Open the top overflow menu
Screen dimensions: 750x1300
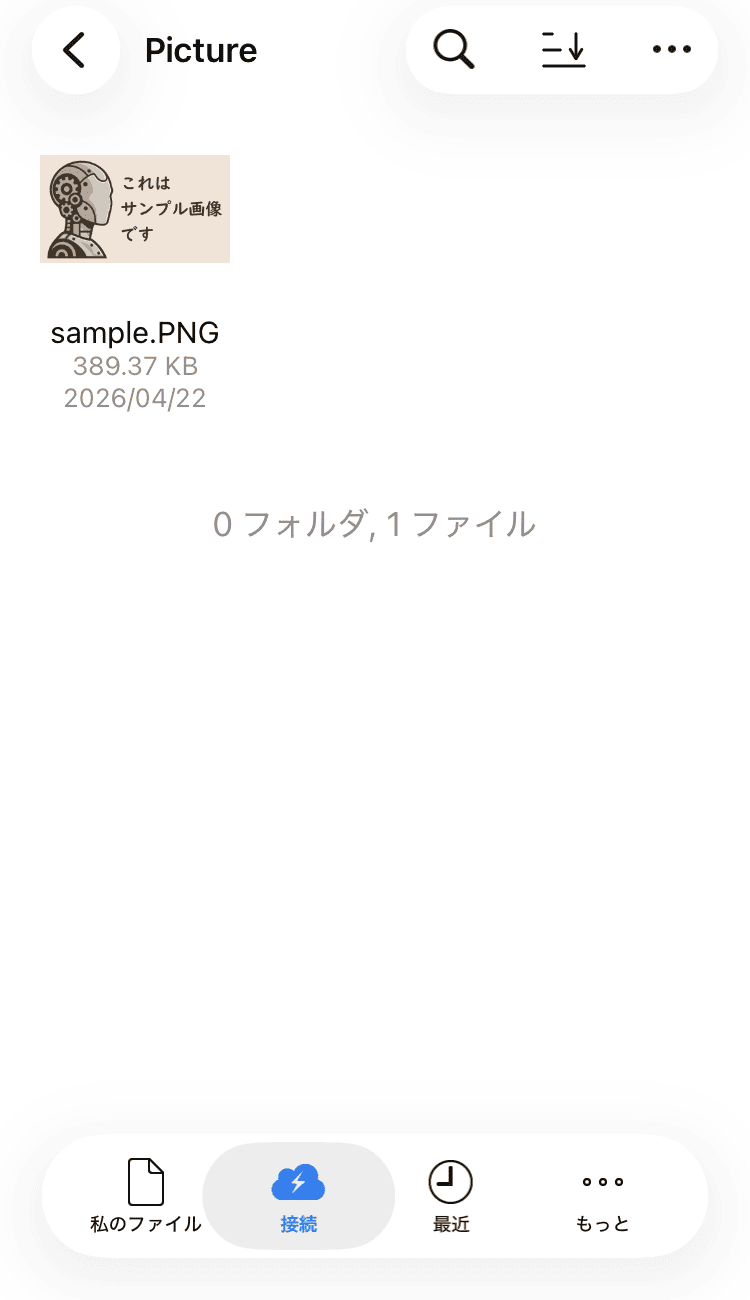pos(671,50)
